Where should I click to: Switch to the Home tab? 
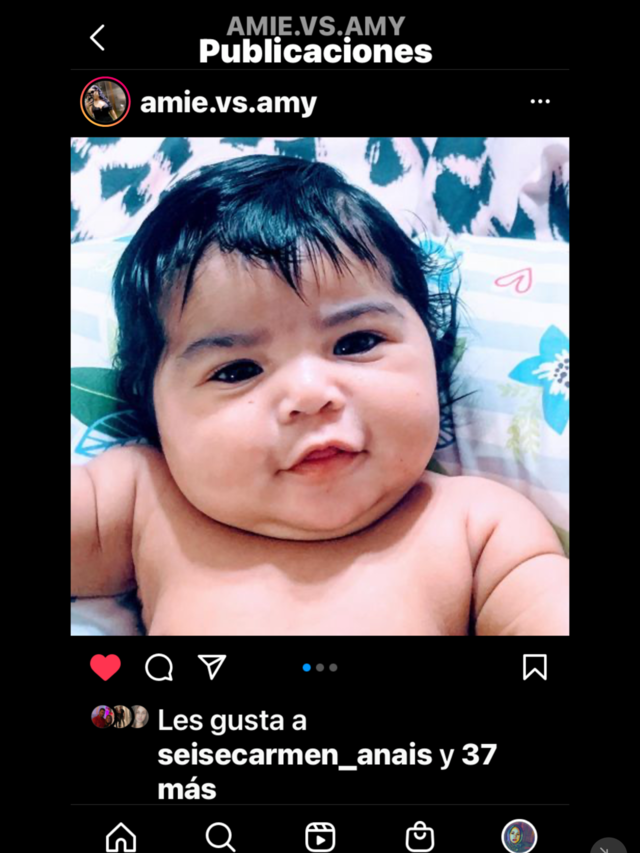pyautogui.click(x=121, y=837)
